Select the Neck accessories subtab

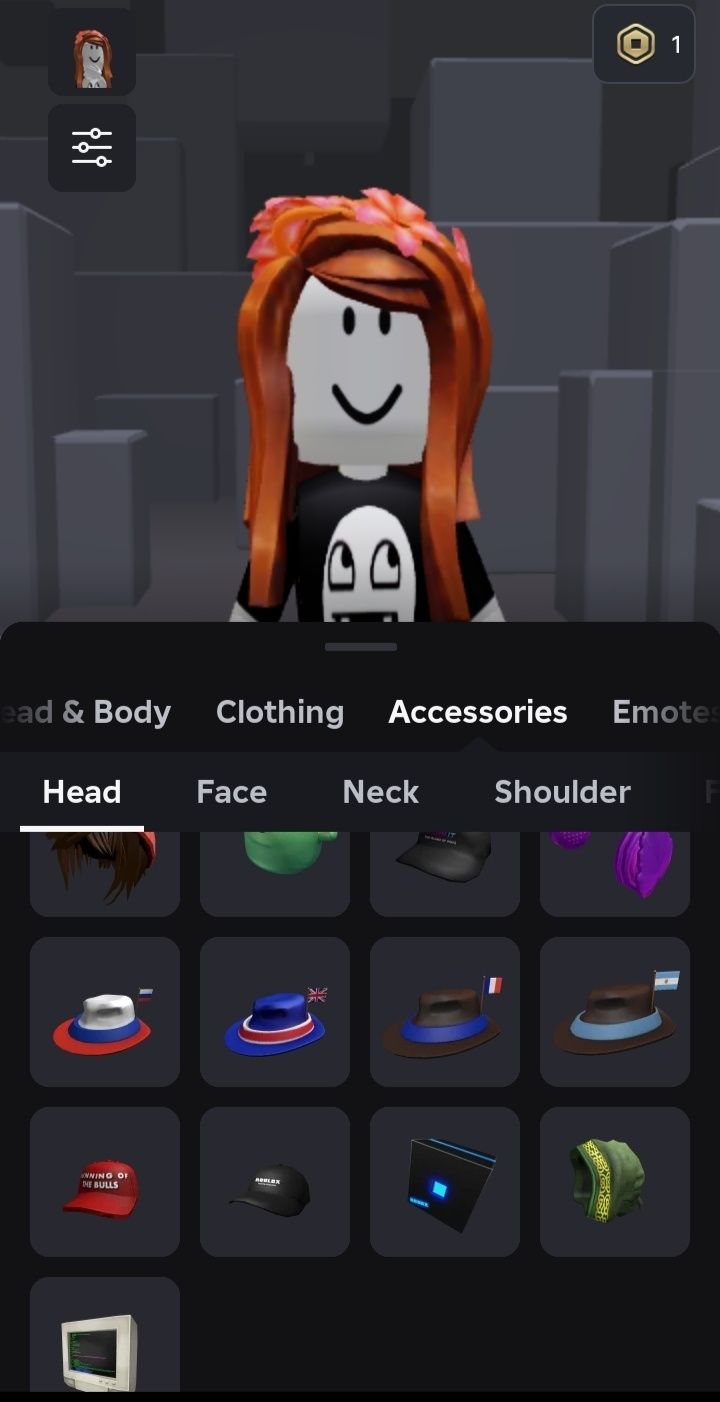(380, 792)
